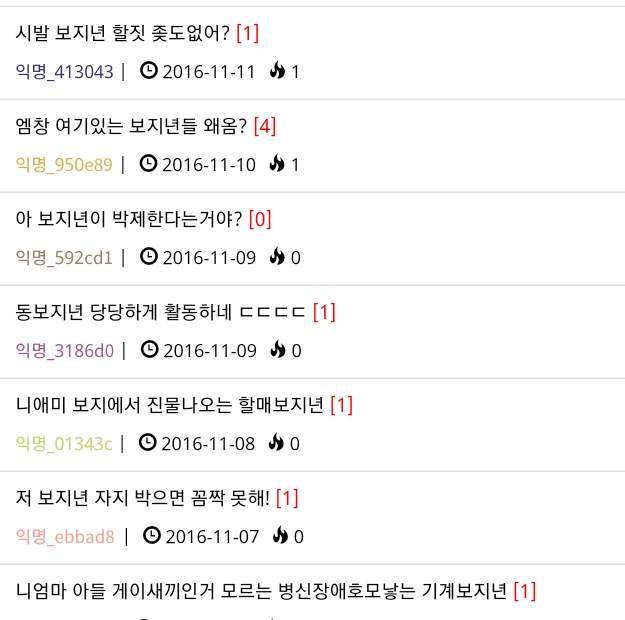
Task: Open the post by 익명_592cd1
Action: tap(130, 219)
